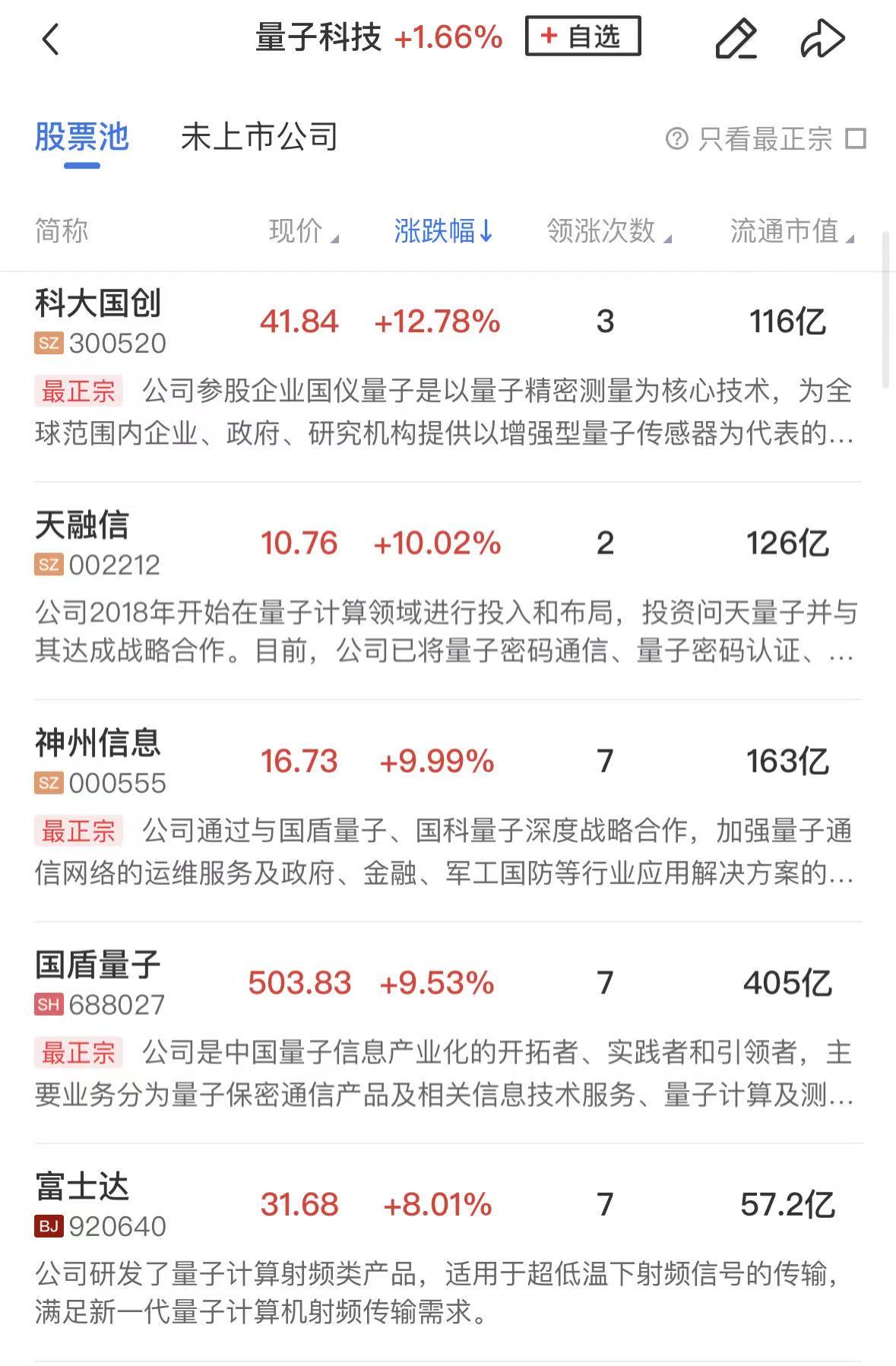Viewport: 896px width, 1366px height.
Task: Open help icon beside 只看最正宗
Action: pyautogui.click(x=676, y=139)
